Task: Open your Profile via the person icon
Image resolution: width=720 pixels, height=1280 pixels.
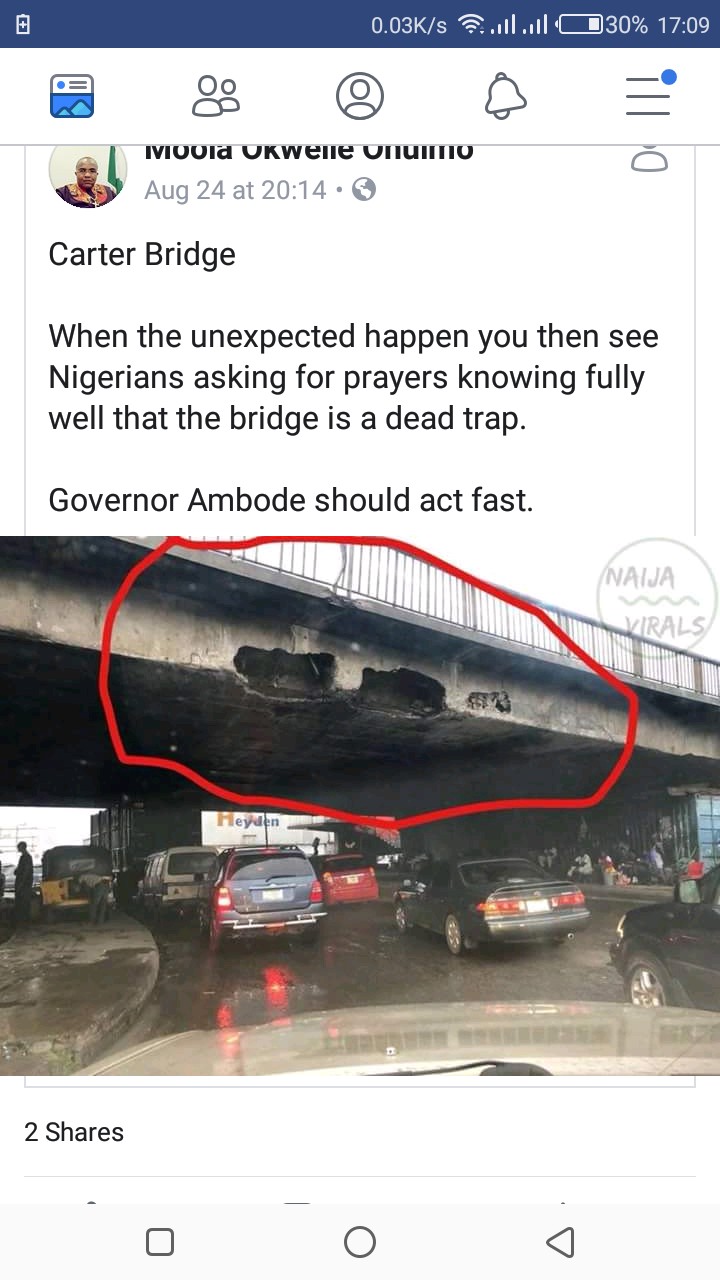Action: (361, 96)
